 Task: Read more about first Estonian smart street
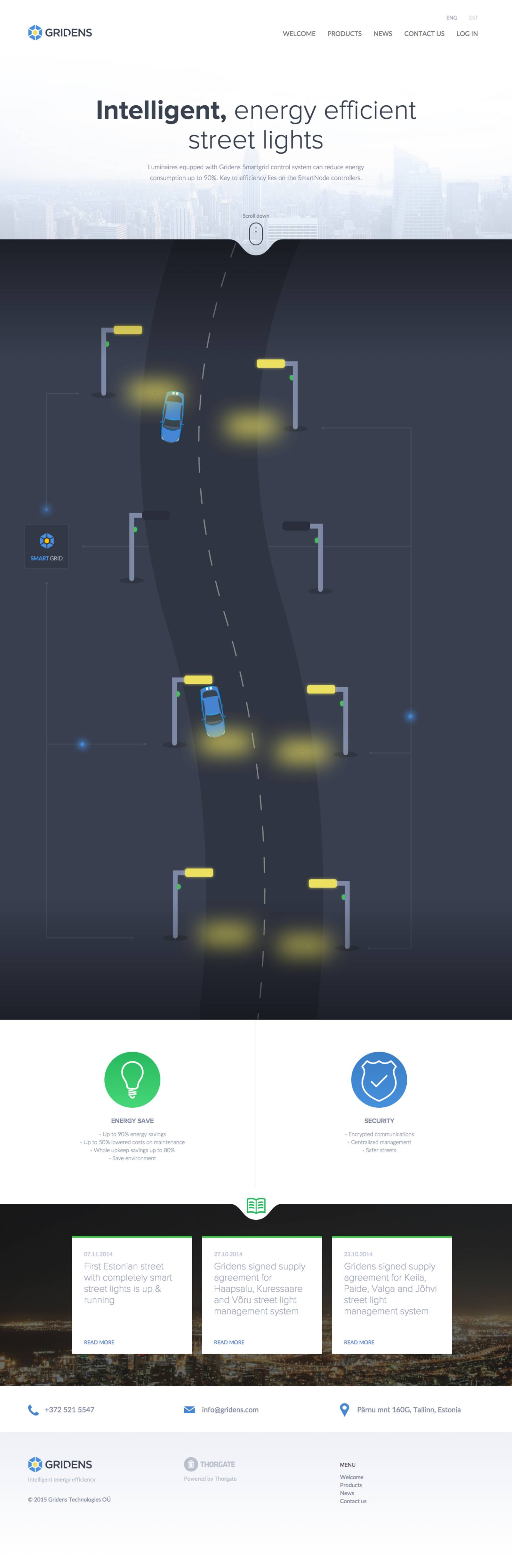pyautogui.click(x=99, y=1342)
